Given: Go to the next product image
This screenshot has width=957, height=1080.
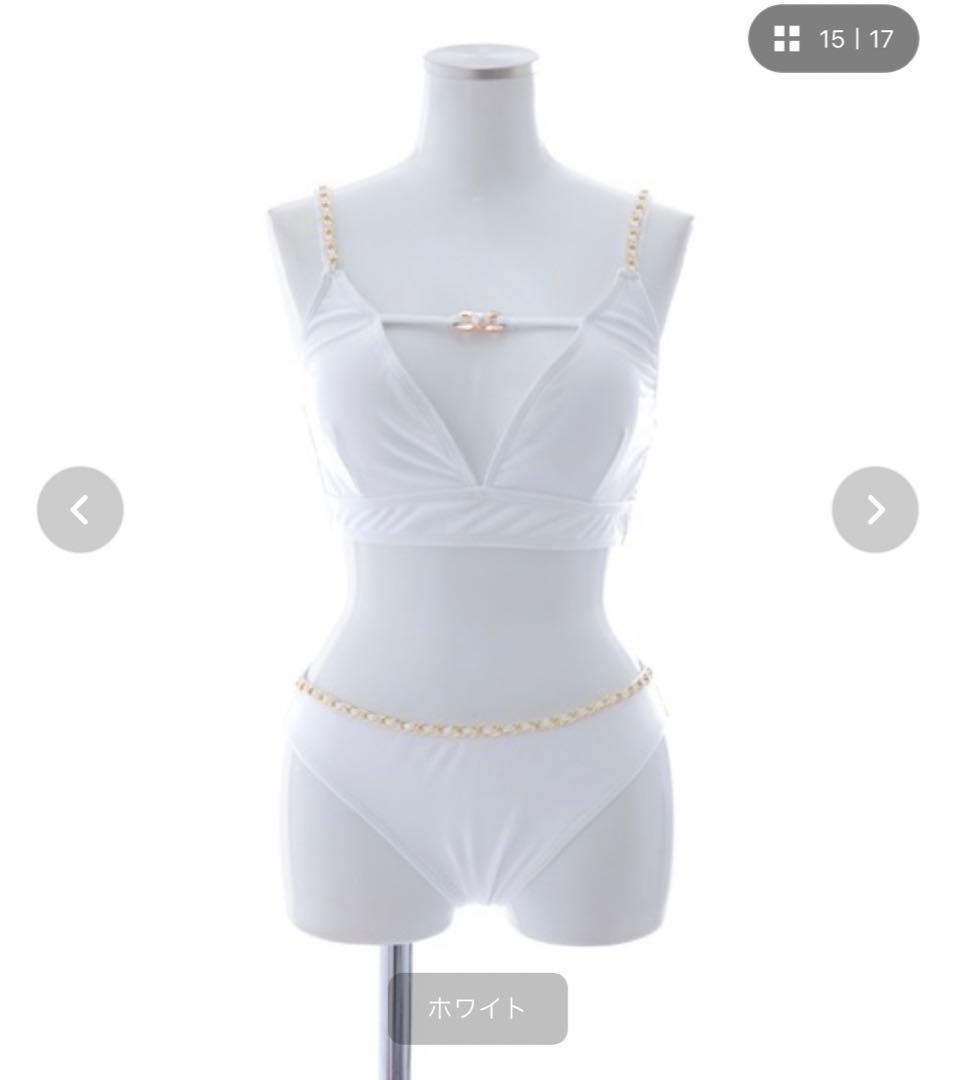Looking at the screenshot, I should point(875,510).
